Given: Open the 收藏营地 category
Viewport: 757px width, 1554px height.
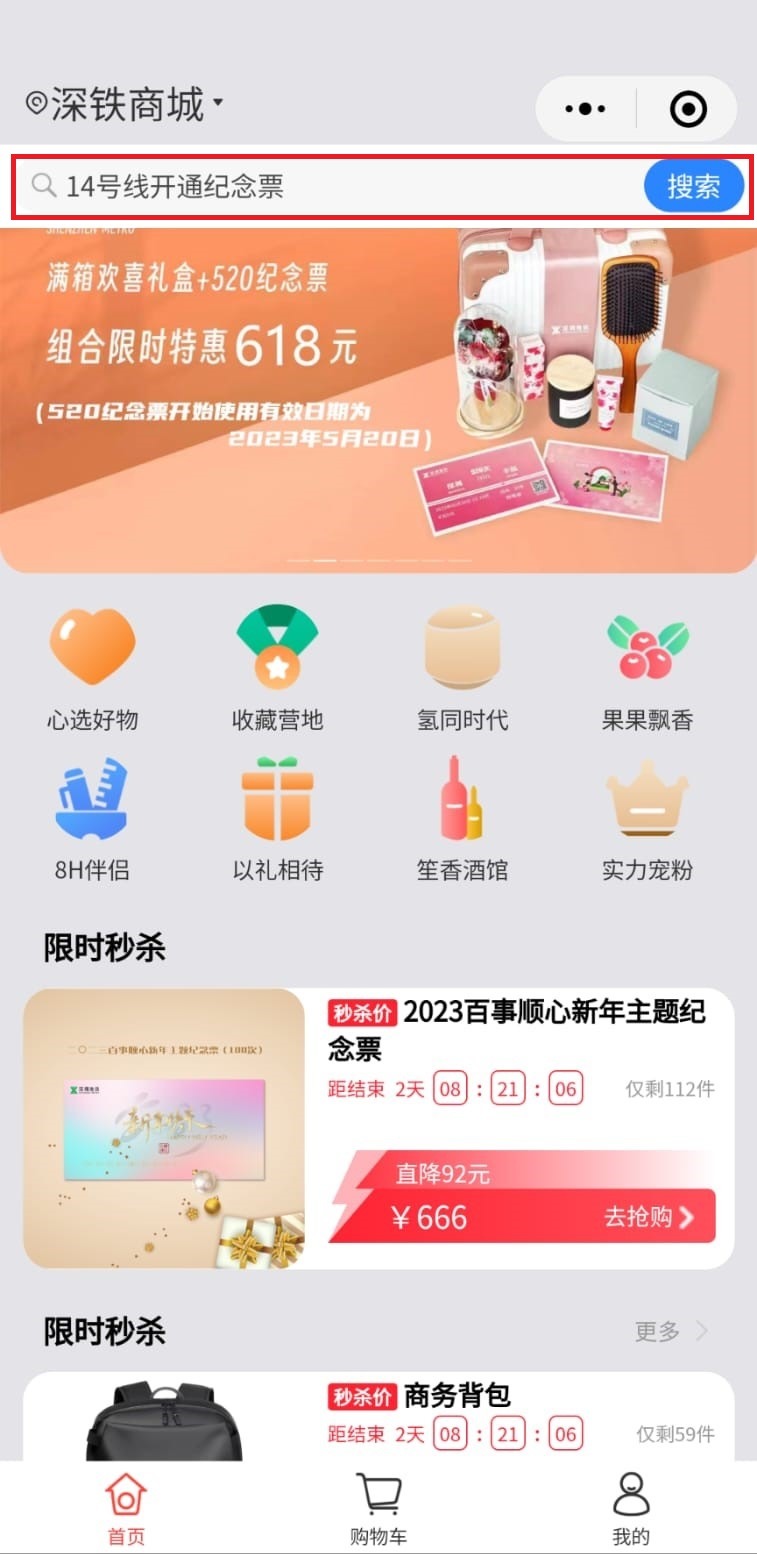Looking at the screenshot, I should coord(277,668).
